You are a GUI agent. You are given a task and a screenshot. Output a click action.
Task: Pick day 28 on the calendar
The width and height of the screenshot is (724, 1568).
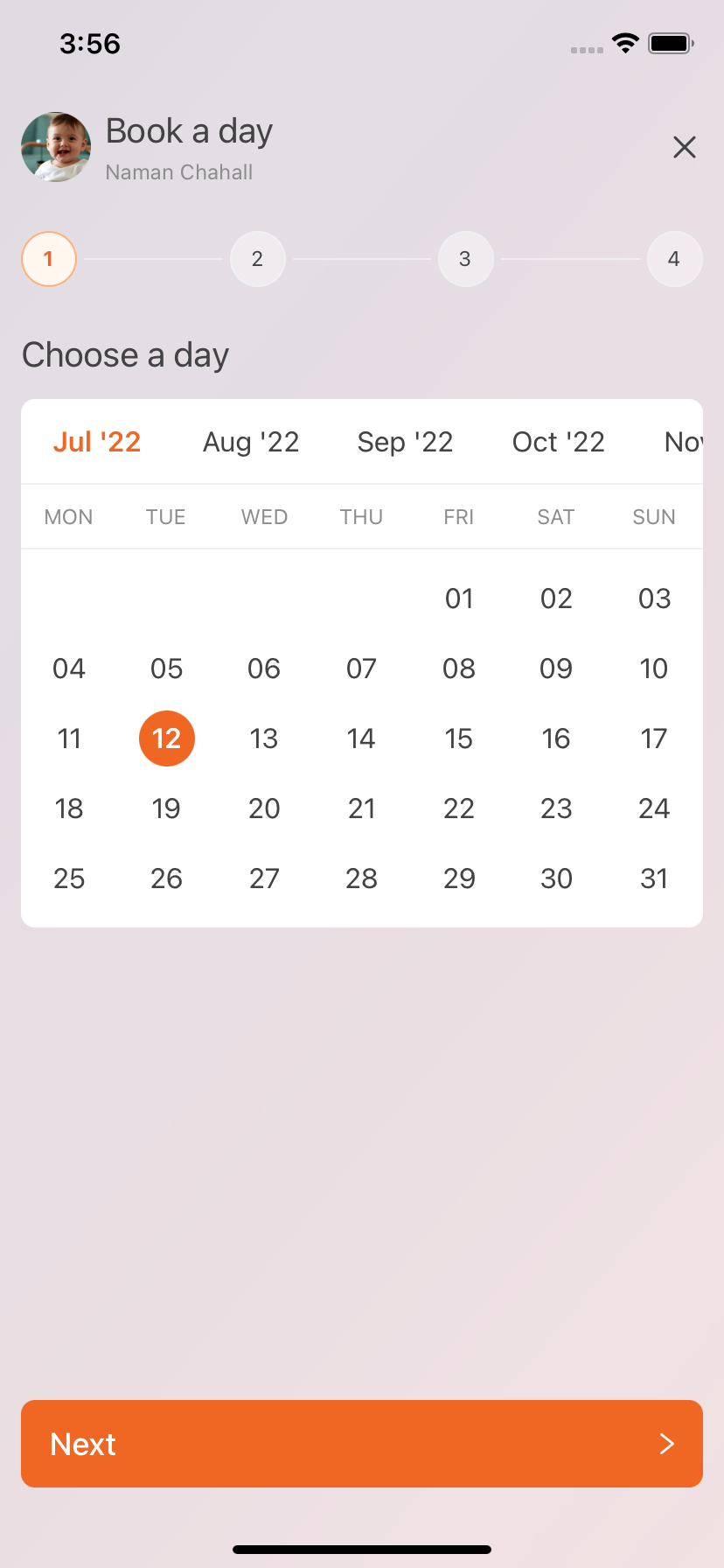[x=361, y=878]
